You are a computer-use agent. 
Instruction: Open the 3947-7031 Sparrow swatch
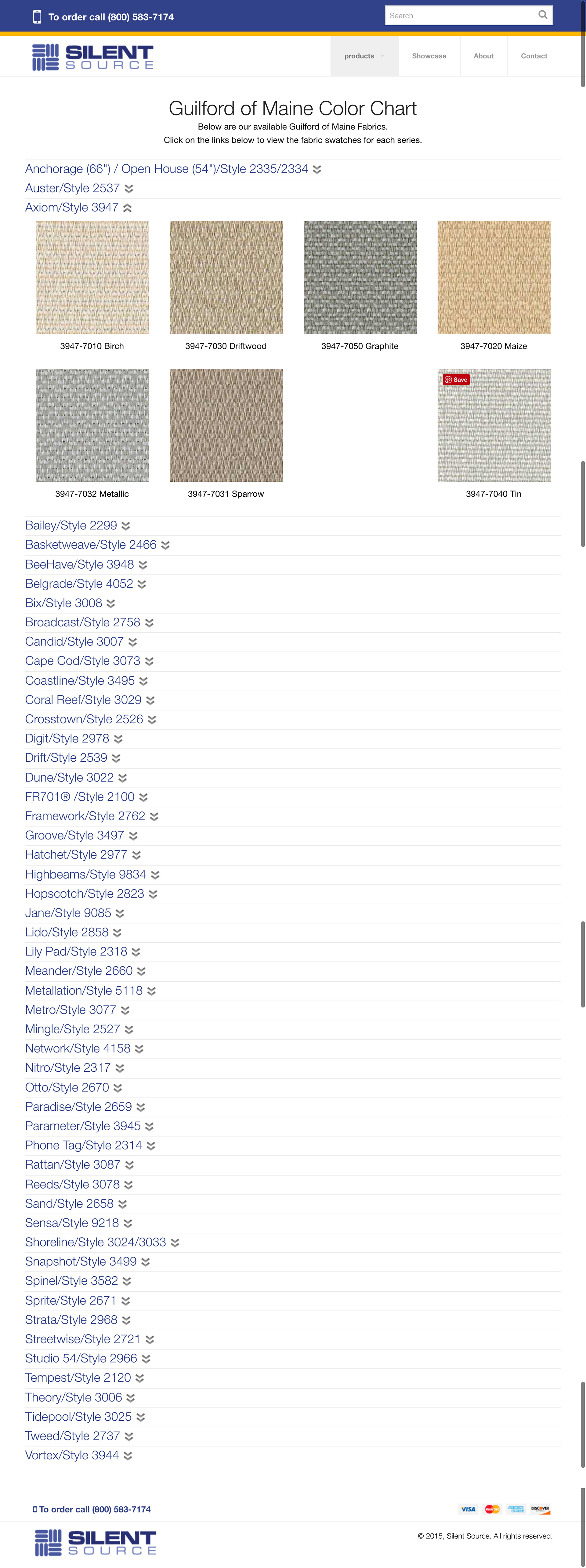point(226,425)
